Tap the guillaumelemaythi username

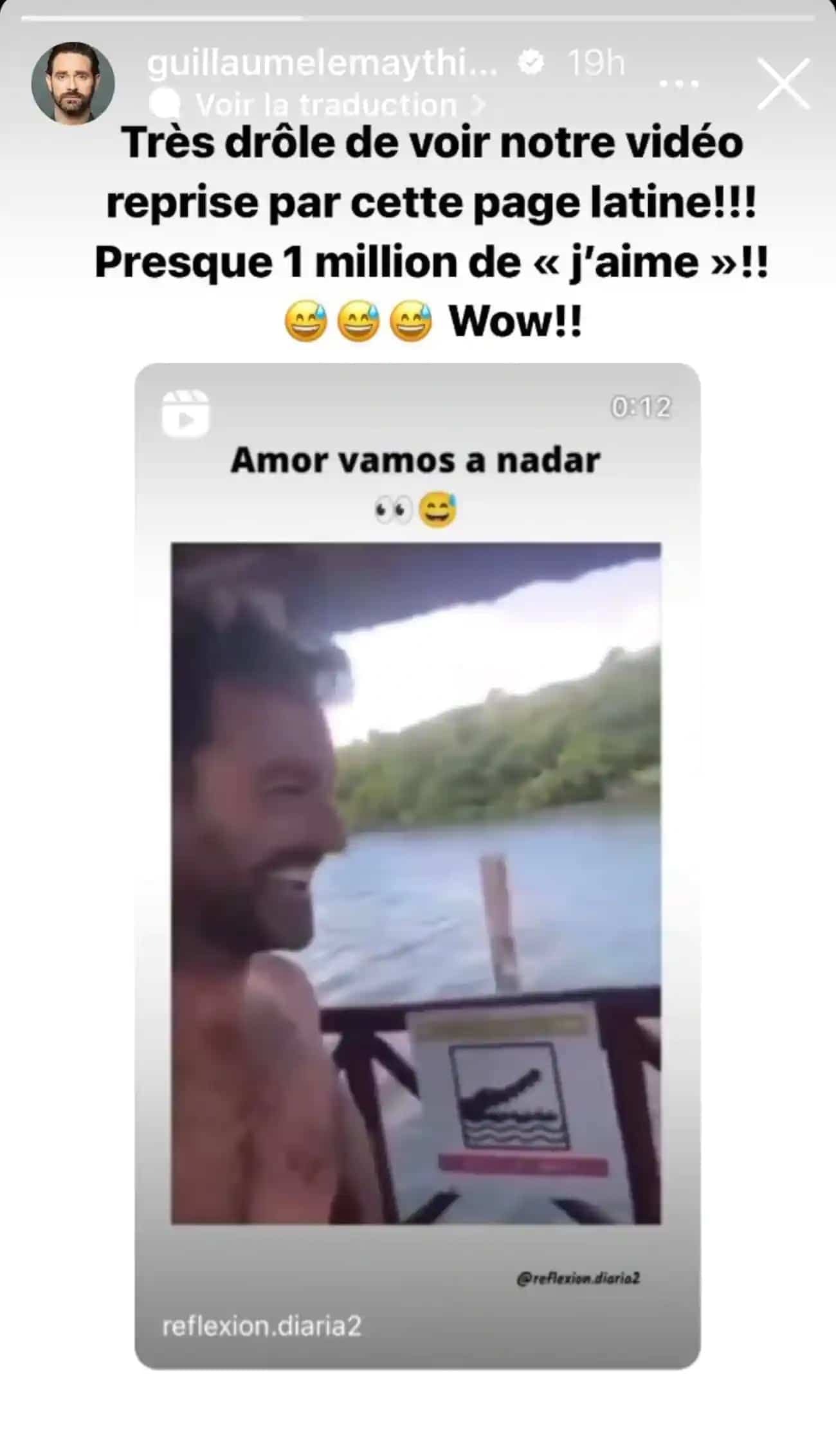322,63
